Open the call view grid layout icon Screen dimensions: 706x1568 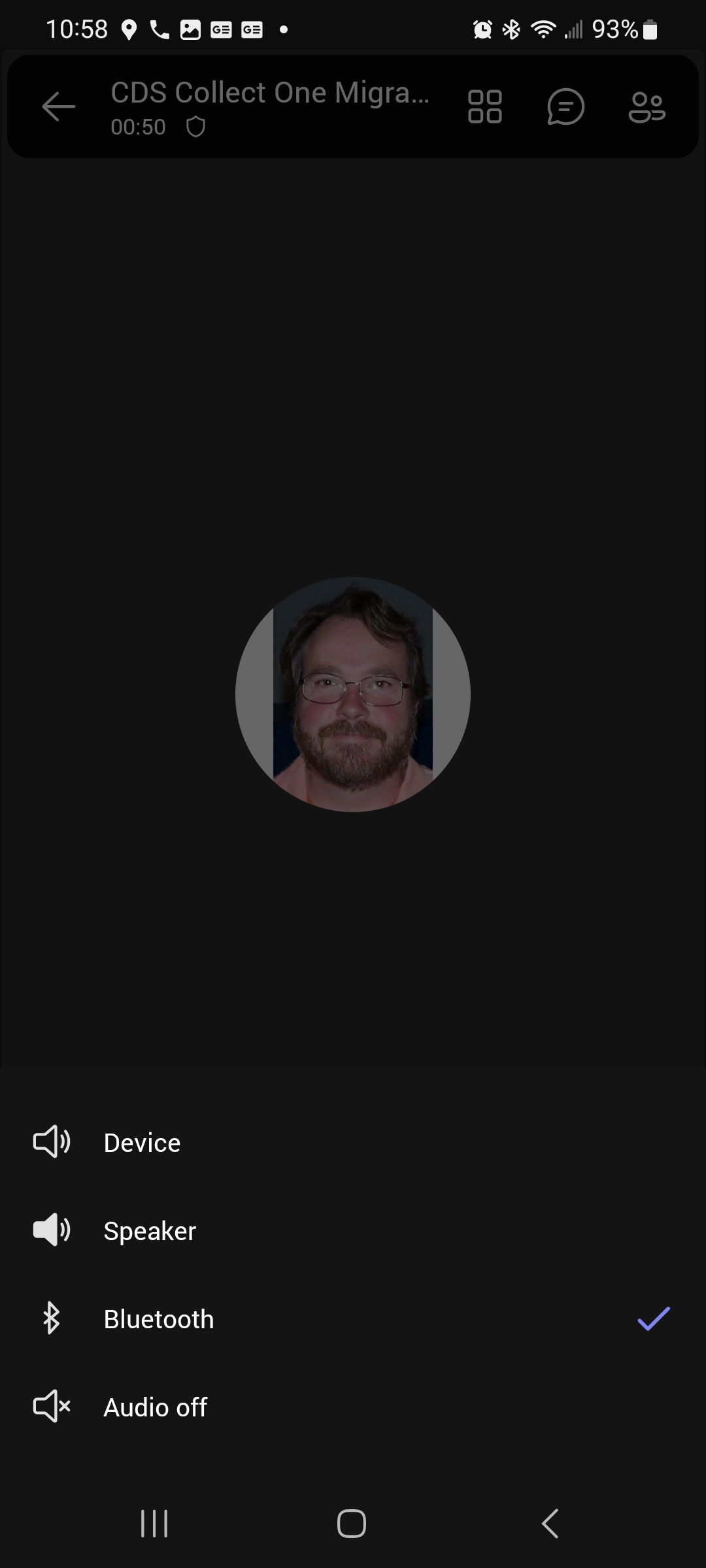point(485,107)
